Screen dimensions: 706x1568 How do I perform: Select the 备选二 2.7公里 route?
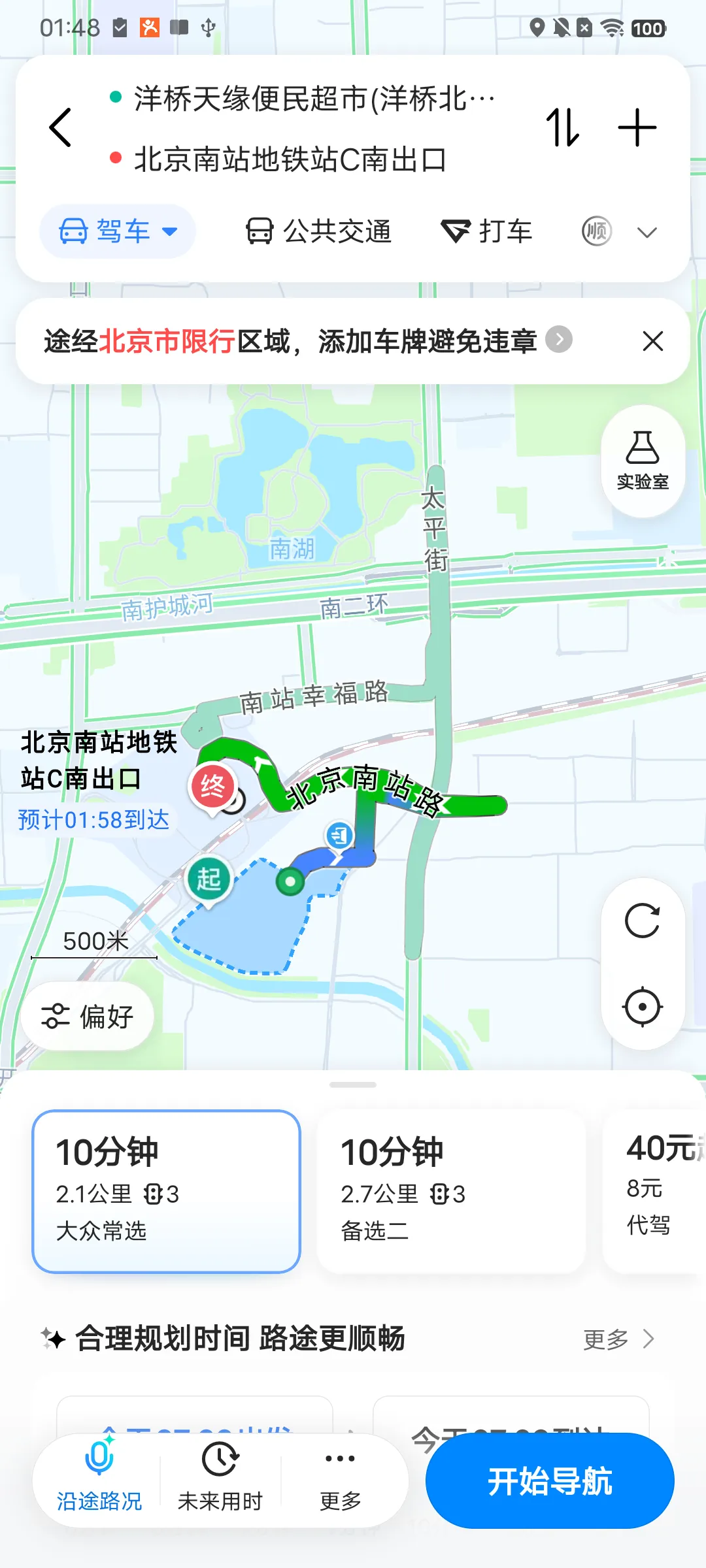point(451,1191)
